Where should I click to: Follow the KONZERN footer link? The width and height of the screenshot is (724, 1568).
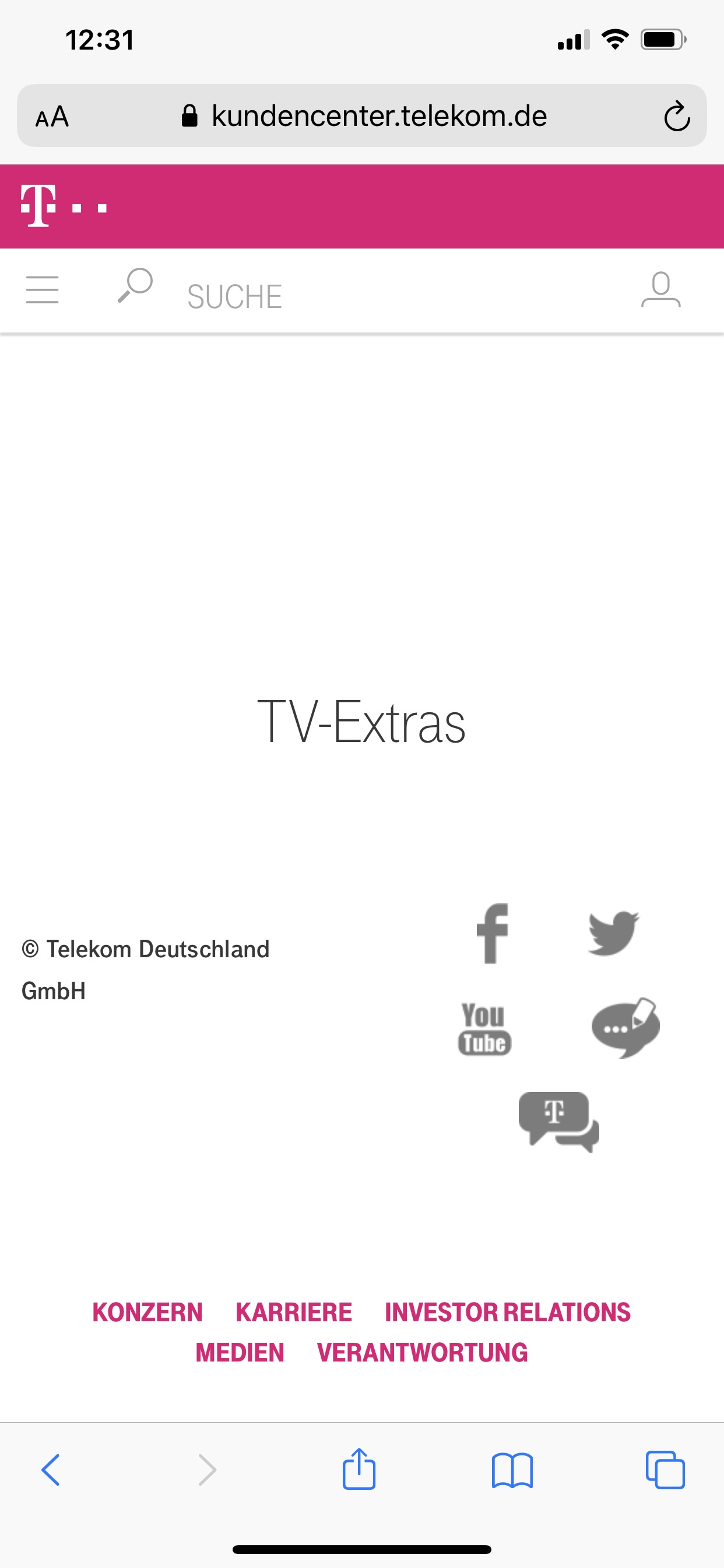pyautogui.click(x=147, y=1312)
